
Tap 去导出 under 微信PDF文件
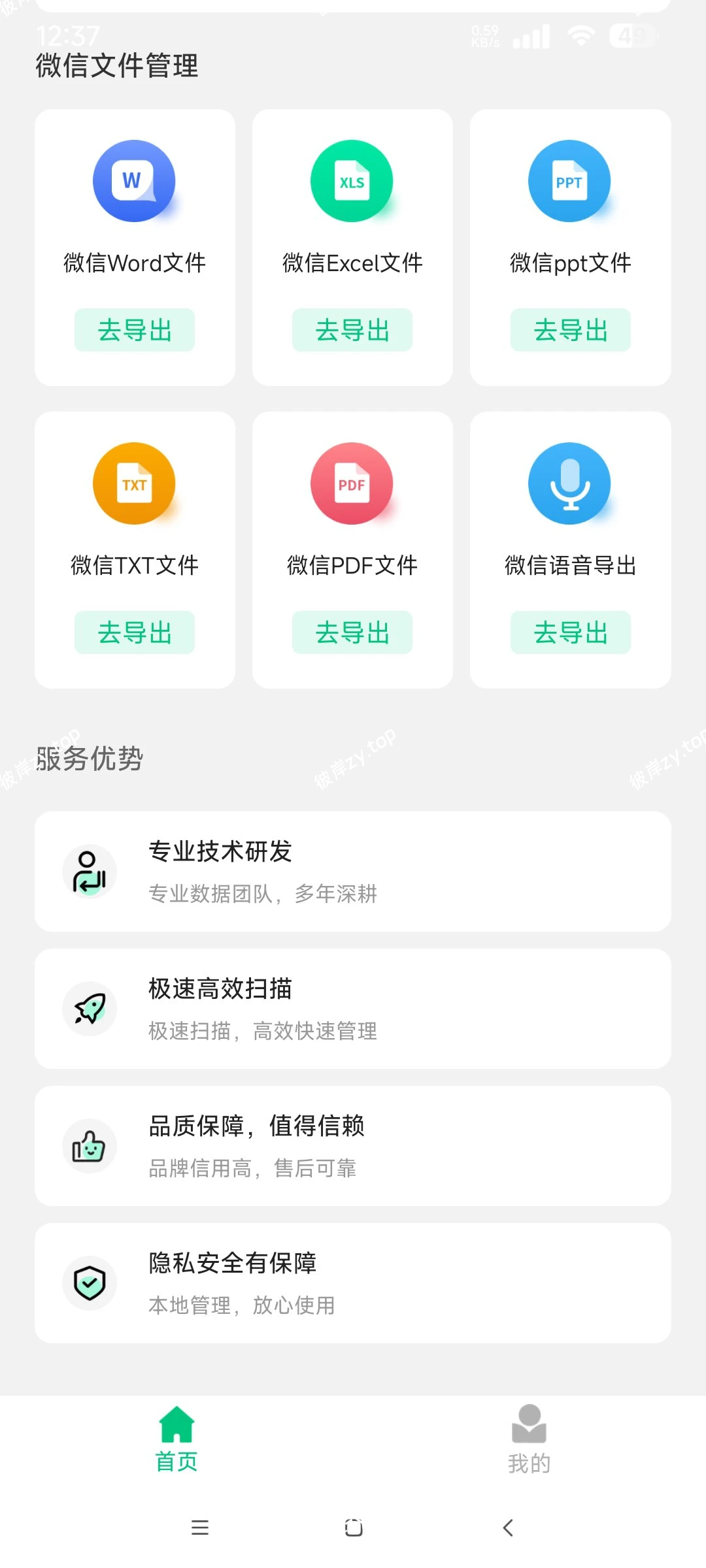[x=352, y=631]
